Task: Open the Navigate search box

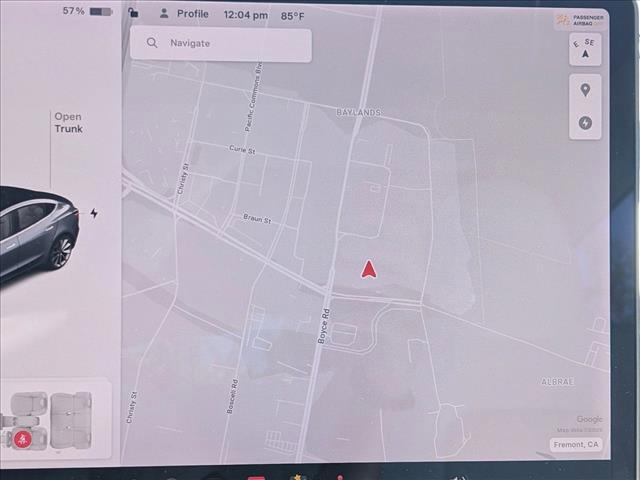Action: point(220,44)
